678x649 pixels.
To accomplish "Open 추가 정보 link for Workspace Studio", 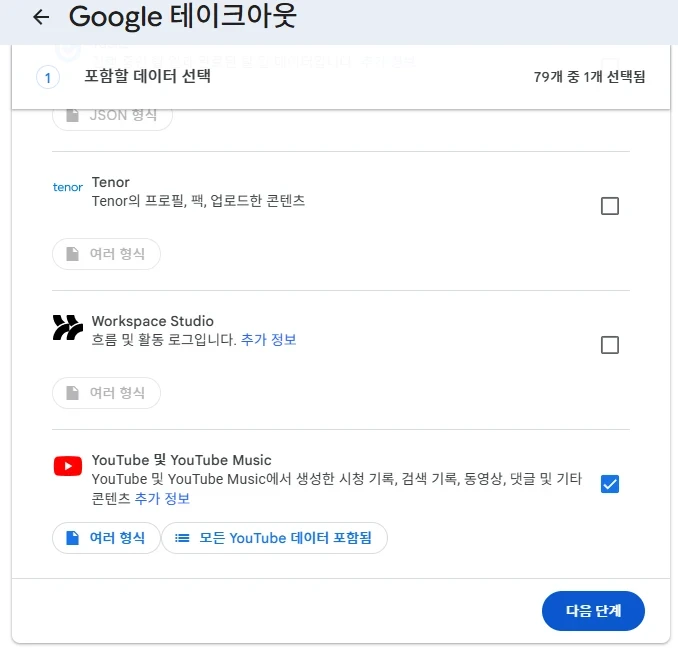I will pos(268,340).
